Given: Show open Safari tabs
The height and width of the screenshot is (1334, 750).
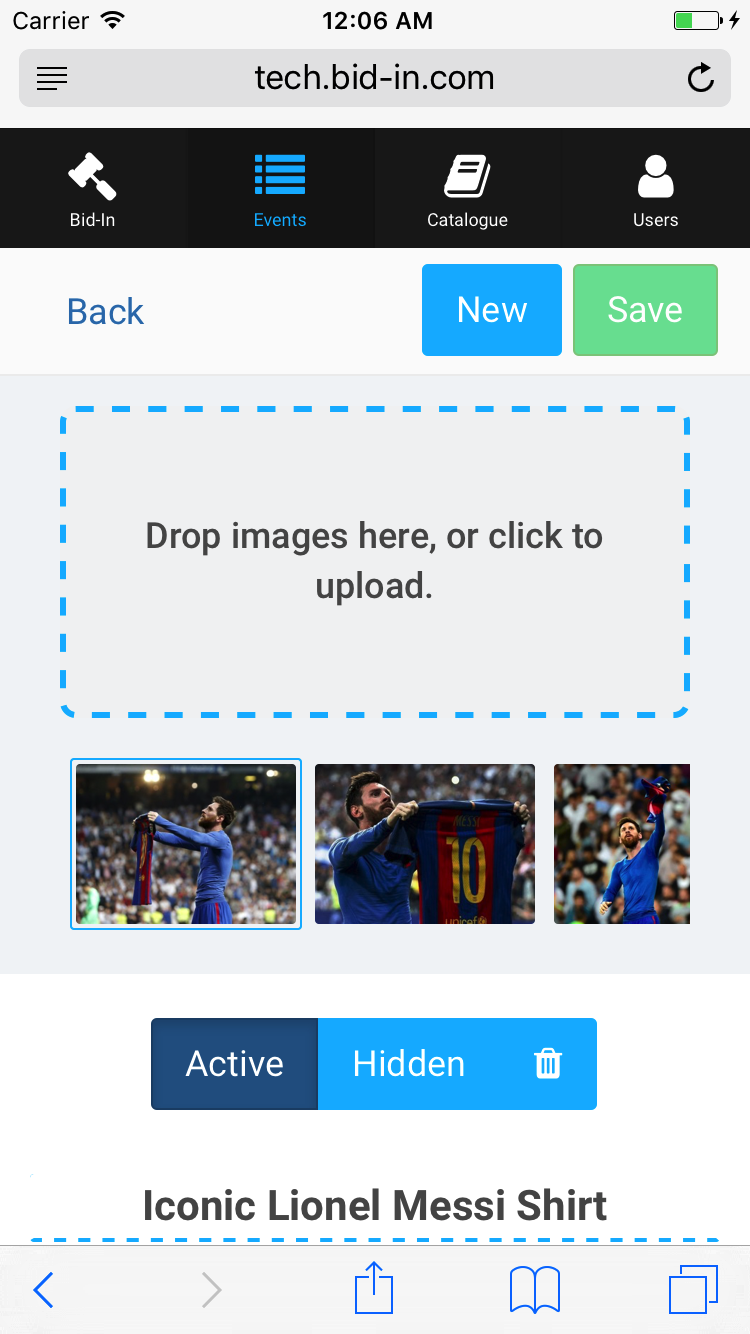Looking at the screenshot, I should pos(693,1290).
